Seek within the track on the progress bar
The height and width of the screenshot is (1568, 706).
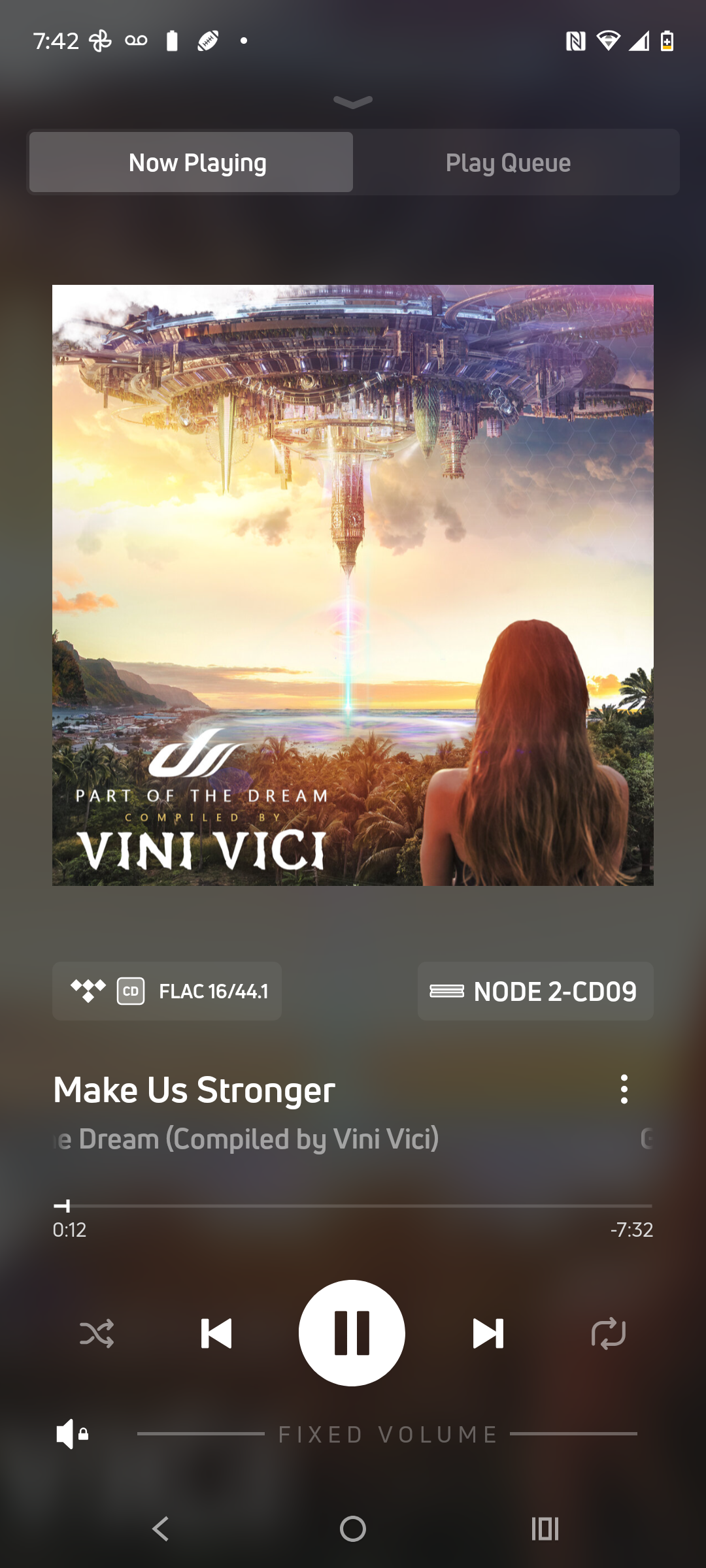(353, 1206)
